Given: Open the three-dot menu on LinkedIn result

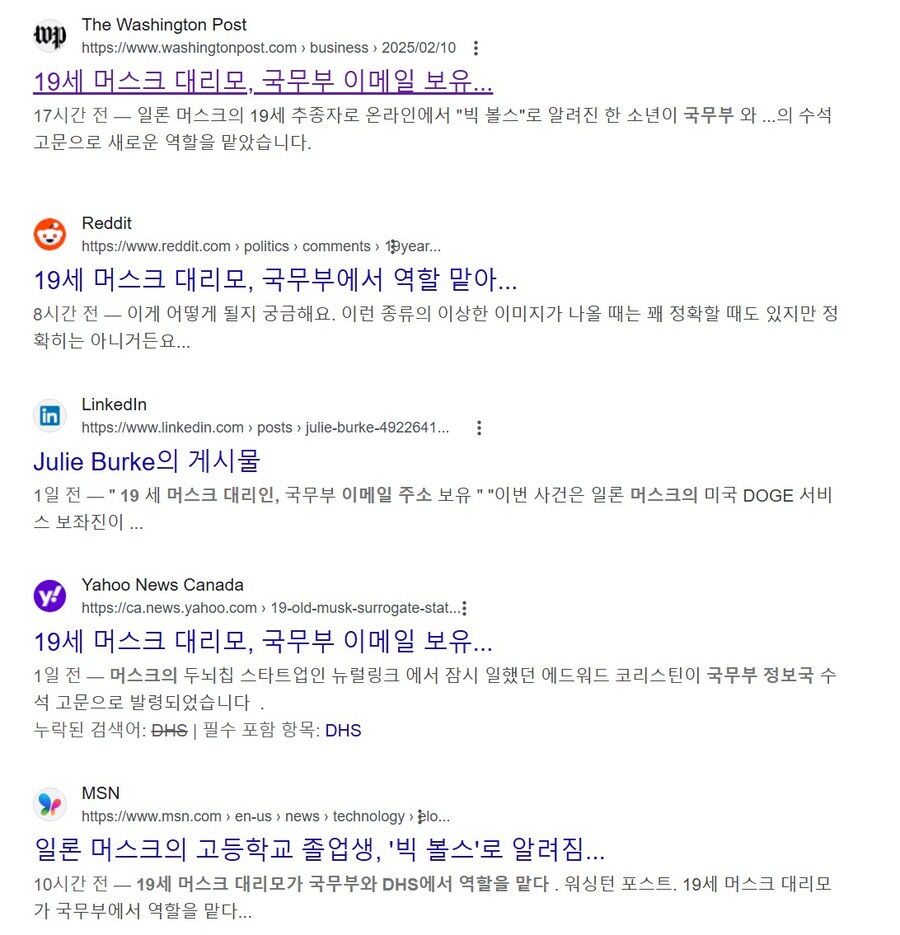Looking at the screenshot, I should 479,427.
